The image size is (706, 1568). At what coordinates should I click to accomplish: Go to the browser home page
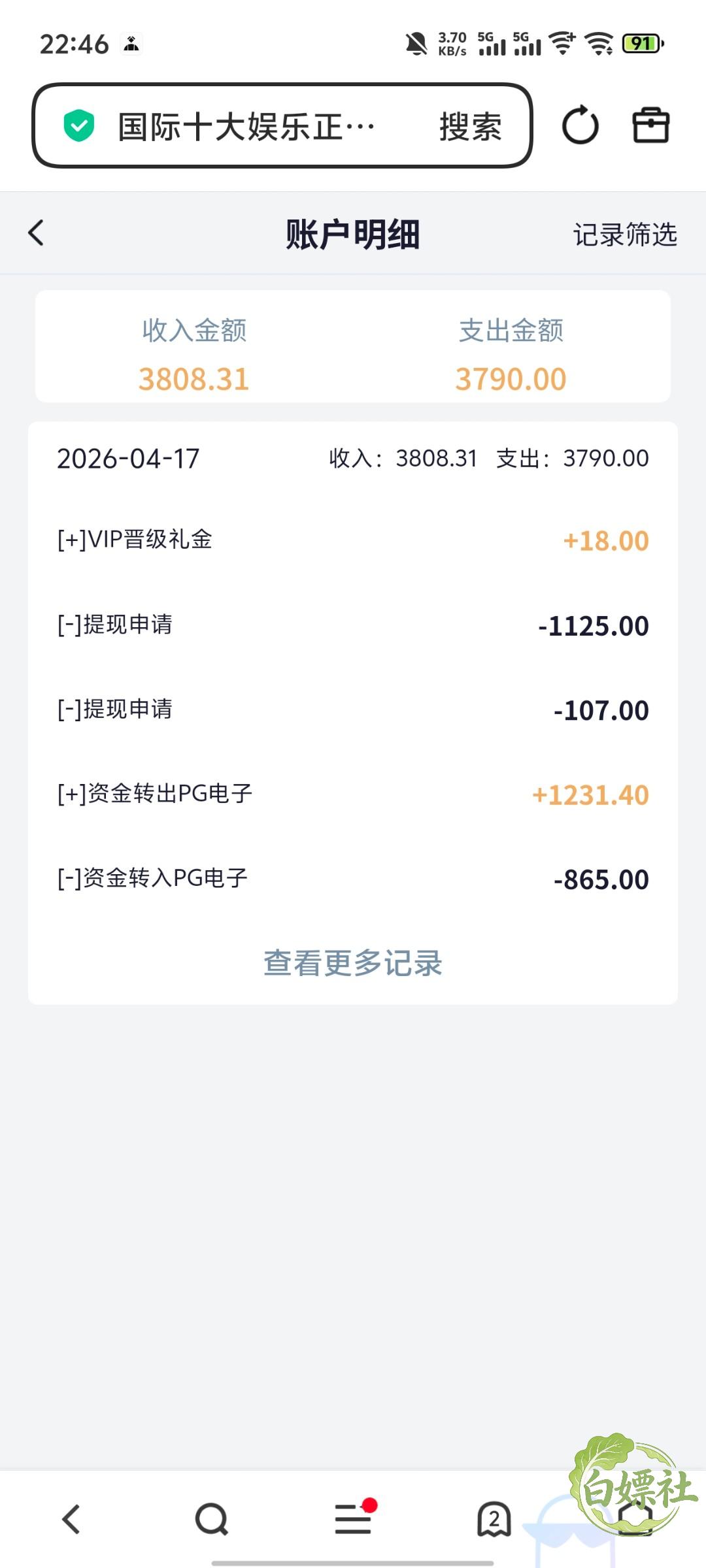click(635, 1519)
